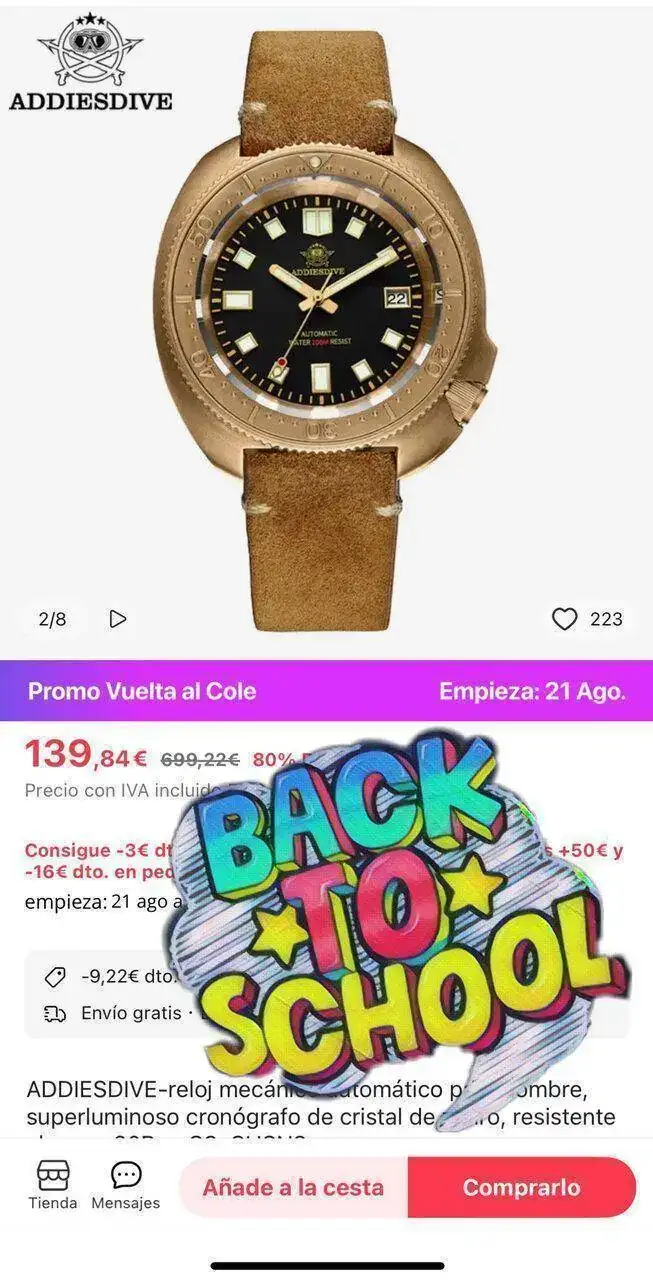Screen dimensions: 653x1280
Task: Open Mensajes to contact the seller
Action: (126, 1185)
